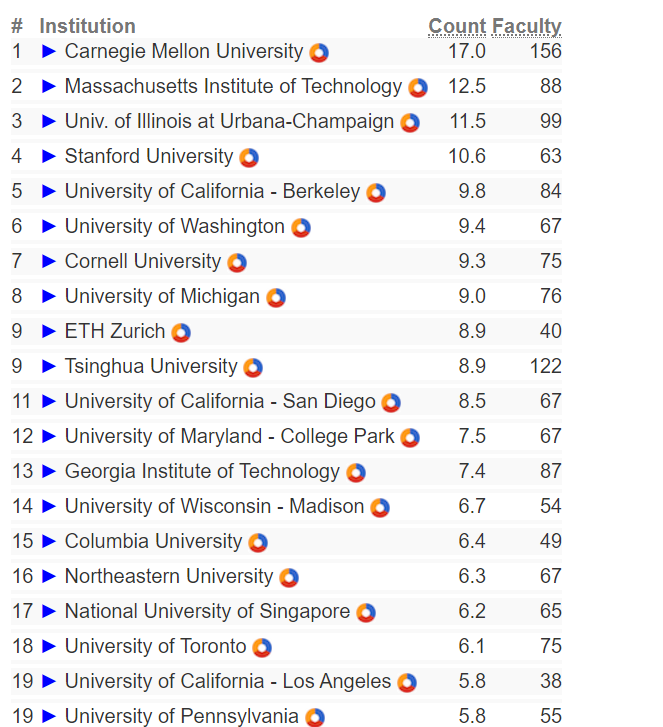Image resolution: width=663 pixels, height=727 pixels.
Task: Expand the Northeastern University entry
Action: (x=49, y=577)
